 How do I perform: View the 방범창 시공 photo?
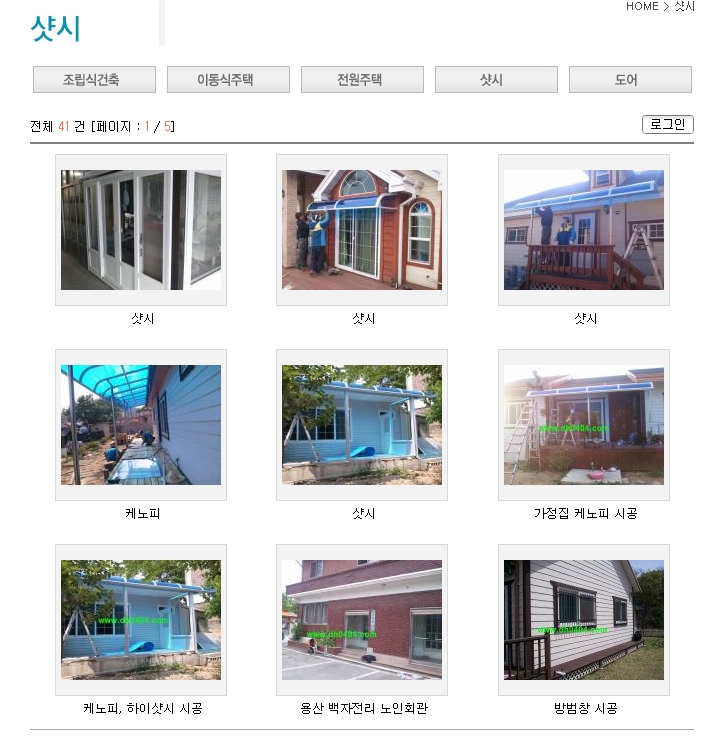pos(584,620)
